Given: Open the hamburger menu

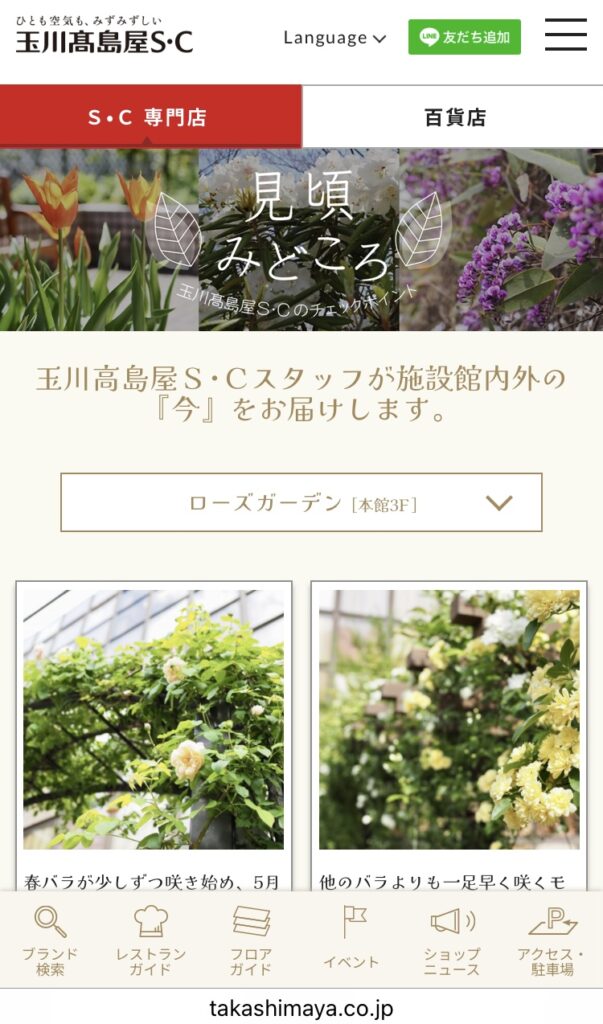Looking at the screenshot, I should click(x=565, y=36).
